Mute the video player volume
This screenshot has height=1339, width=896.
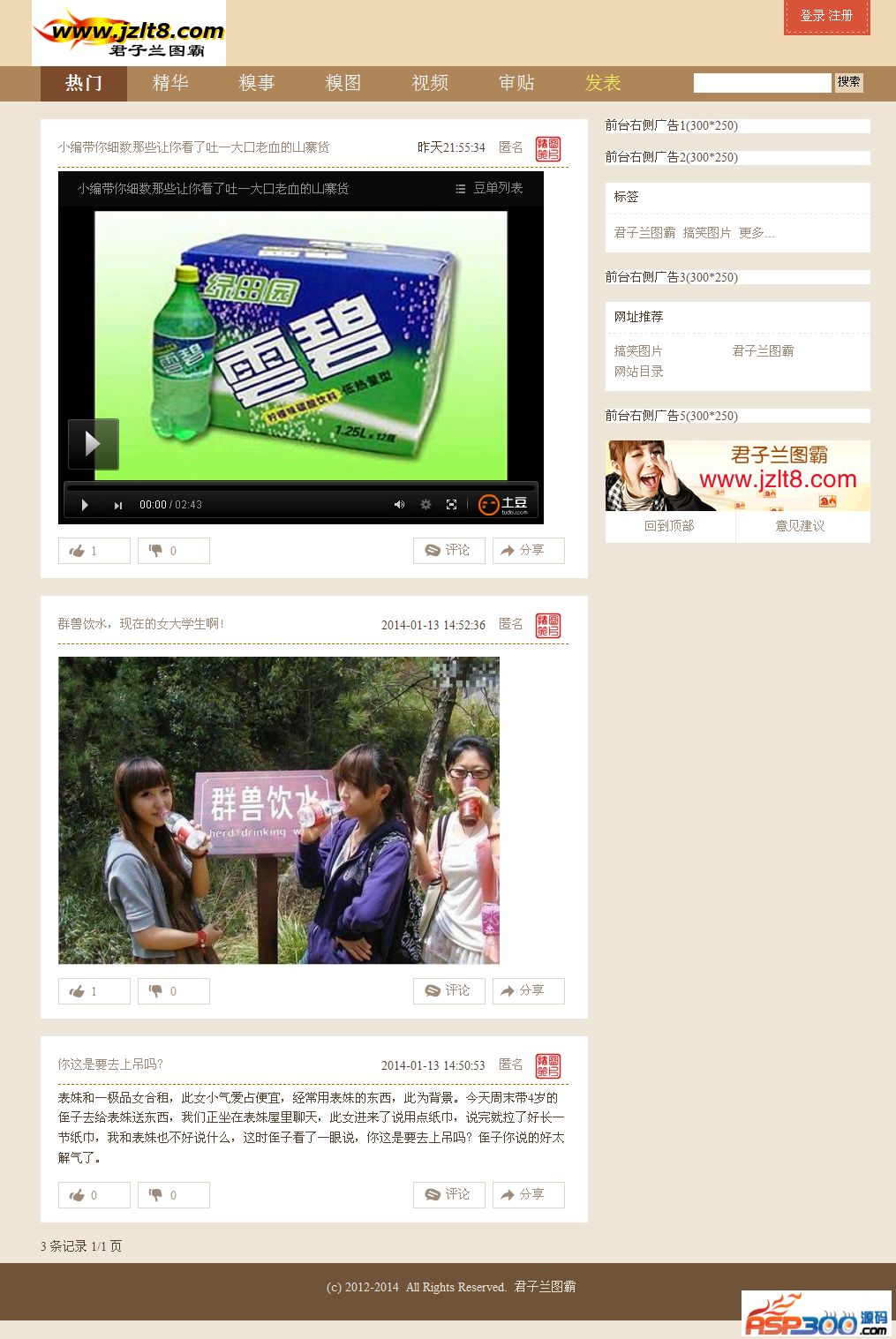399,505
